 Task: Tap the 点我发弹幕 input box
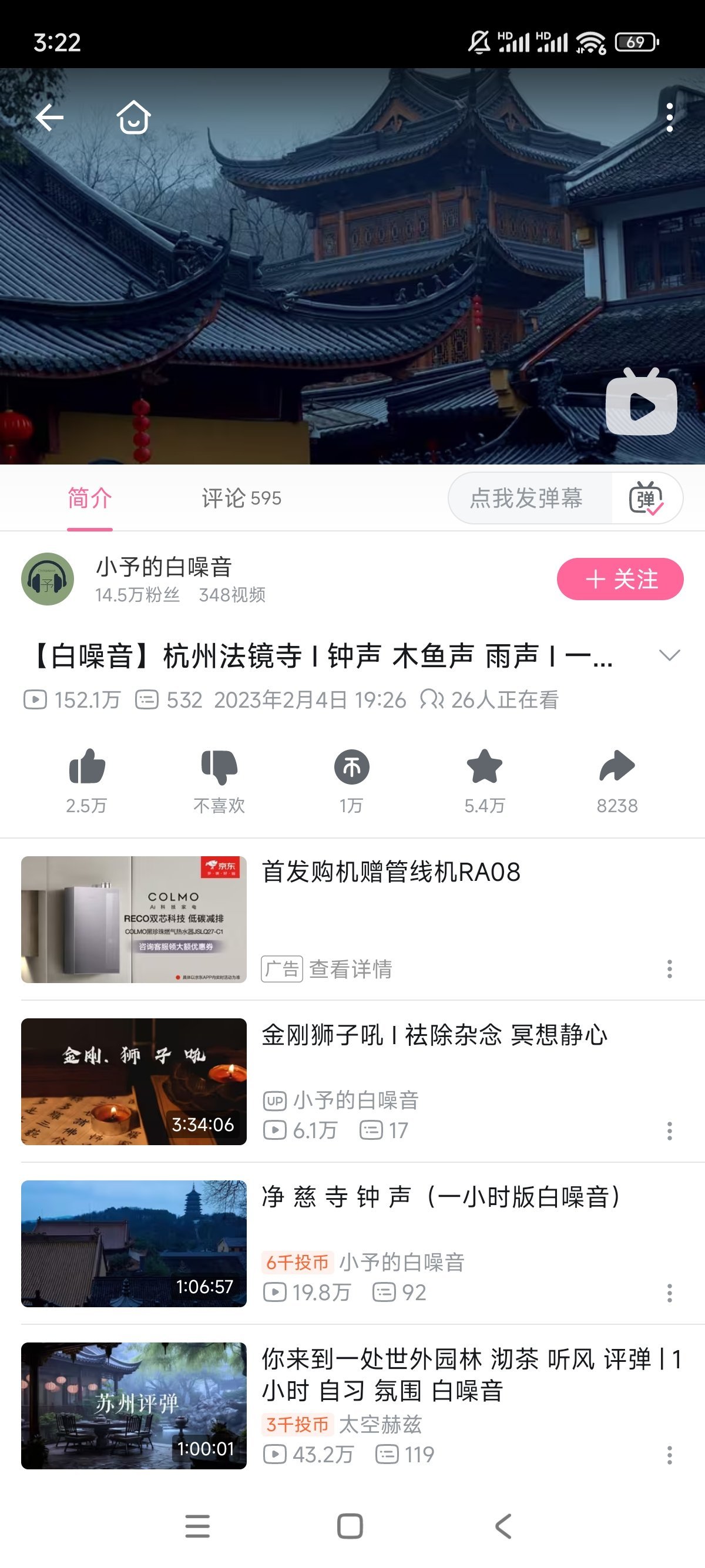(526, 499)
